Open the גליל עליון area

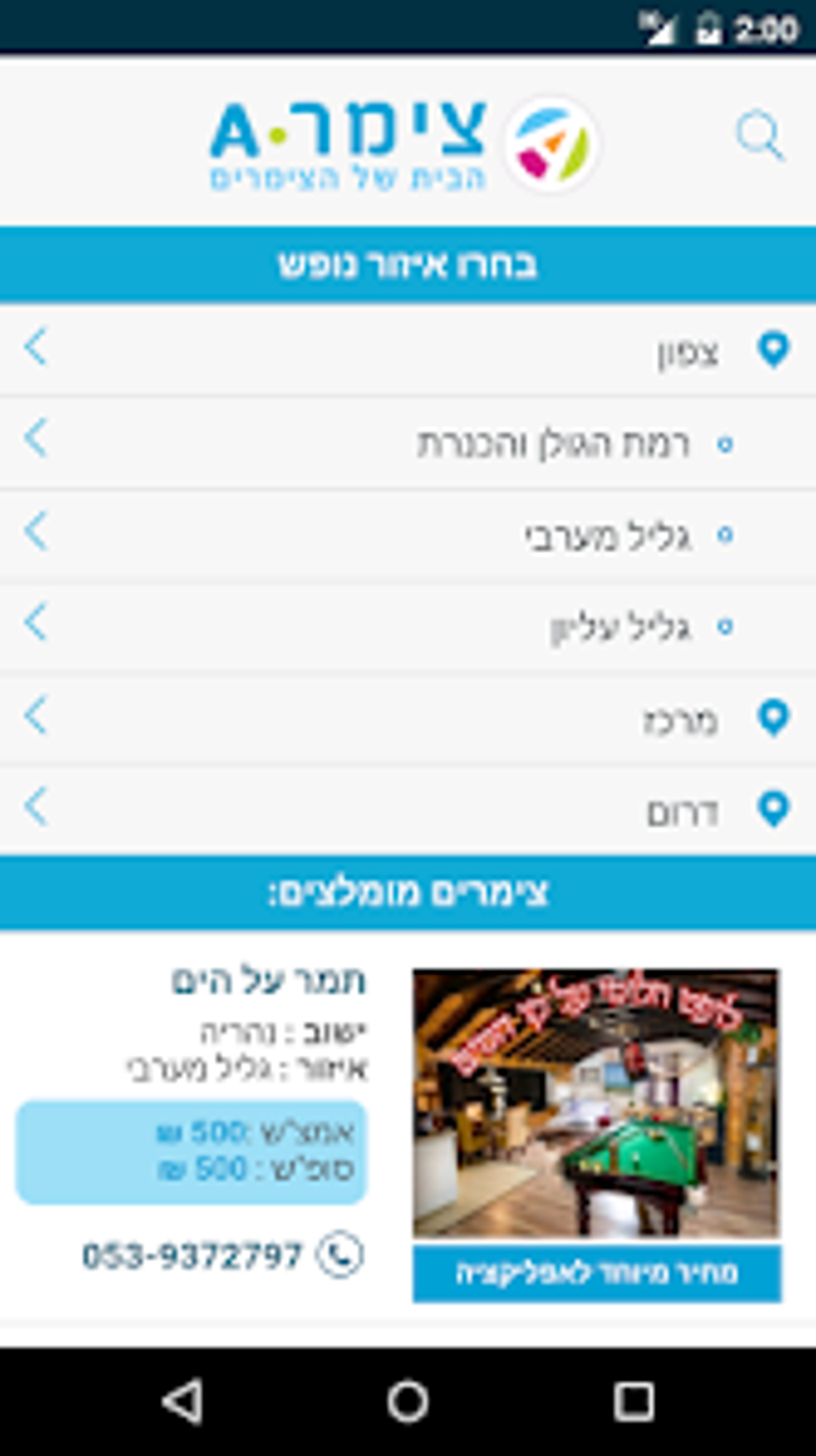point(408,627)
